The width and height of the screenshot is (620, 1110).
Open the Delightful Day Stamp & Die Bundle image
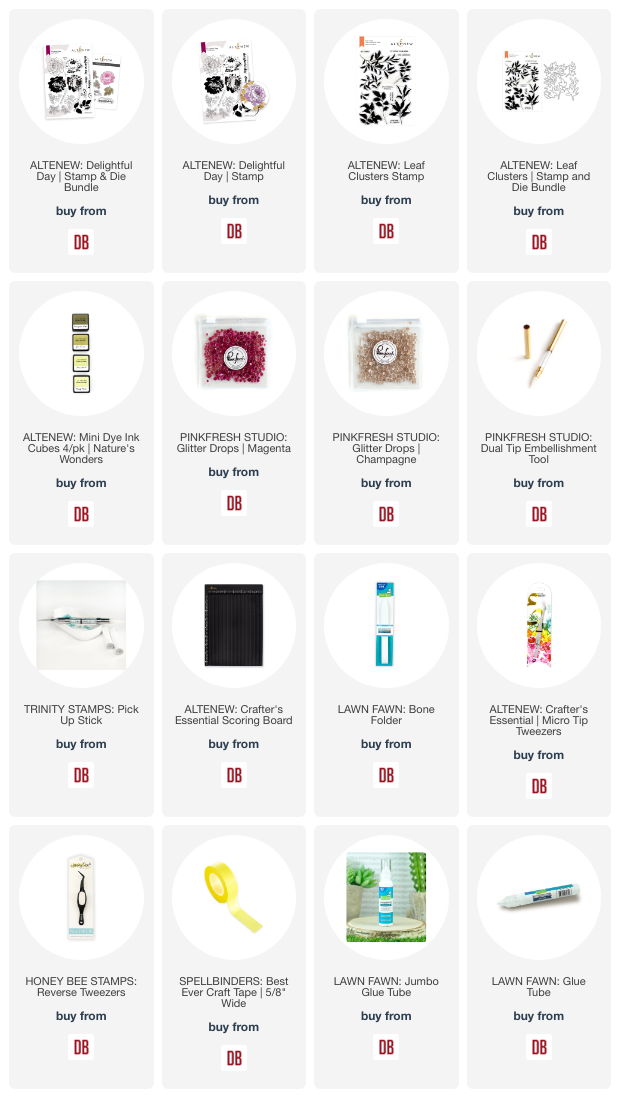pos(81,81)
